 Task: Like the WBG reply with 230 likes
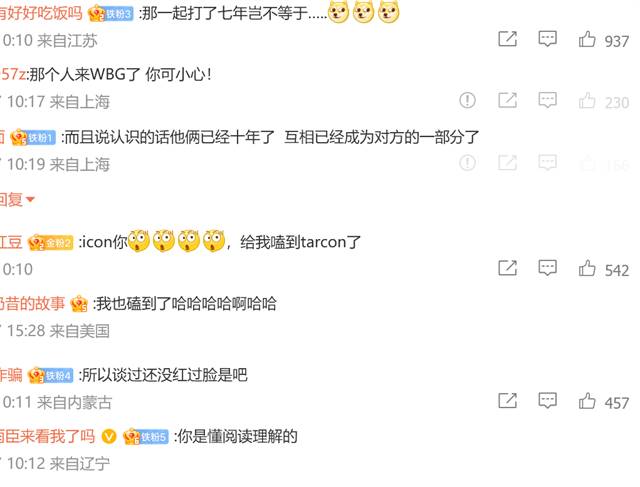coord(588,101)
